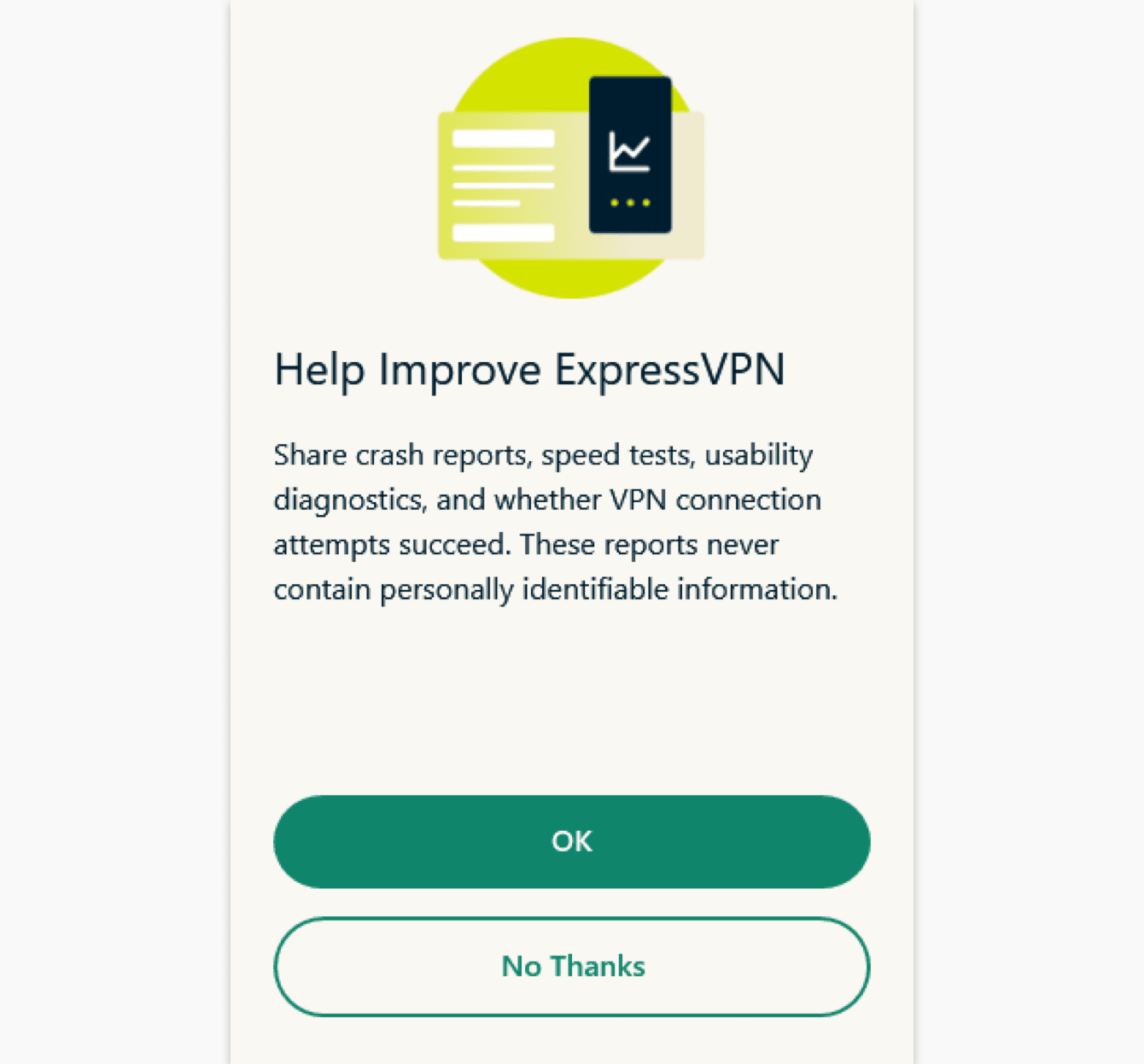The width and height of the screenshot is (1144, 1064).
Task: Decline with the No Thanks button
Action: click(x=571, y=967)
